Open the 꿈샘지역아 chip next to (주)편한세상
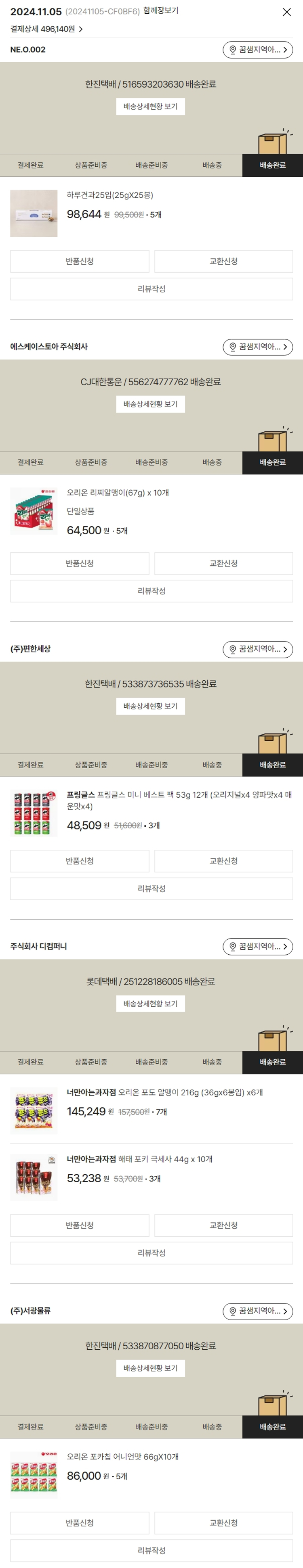 point(257,650)
